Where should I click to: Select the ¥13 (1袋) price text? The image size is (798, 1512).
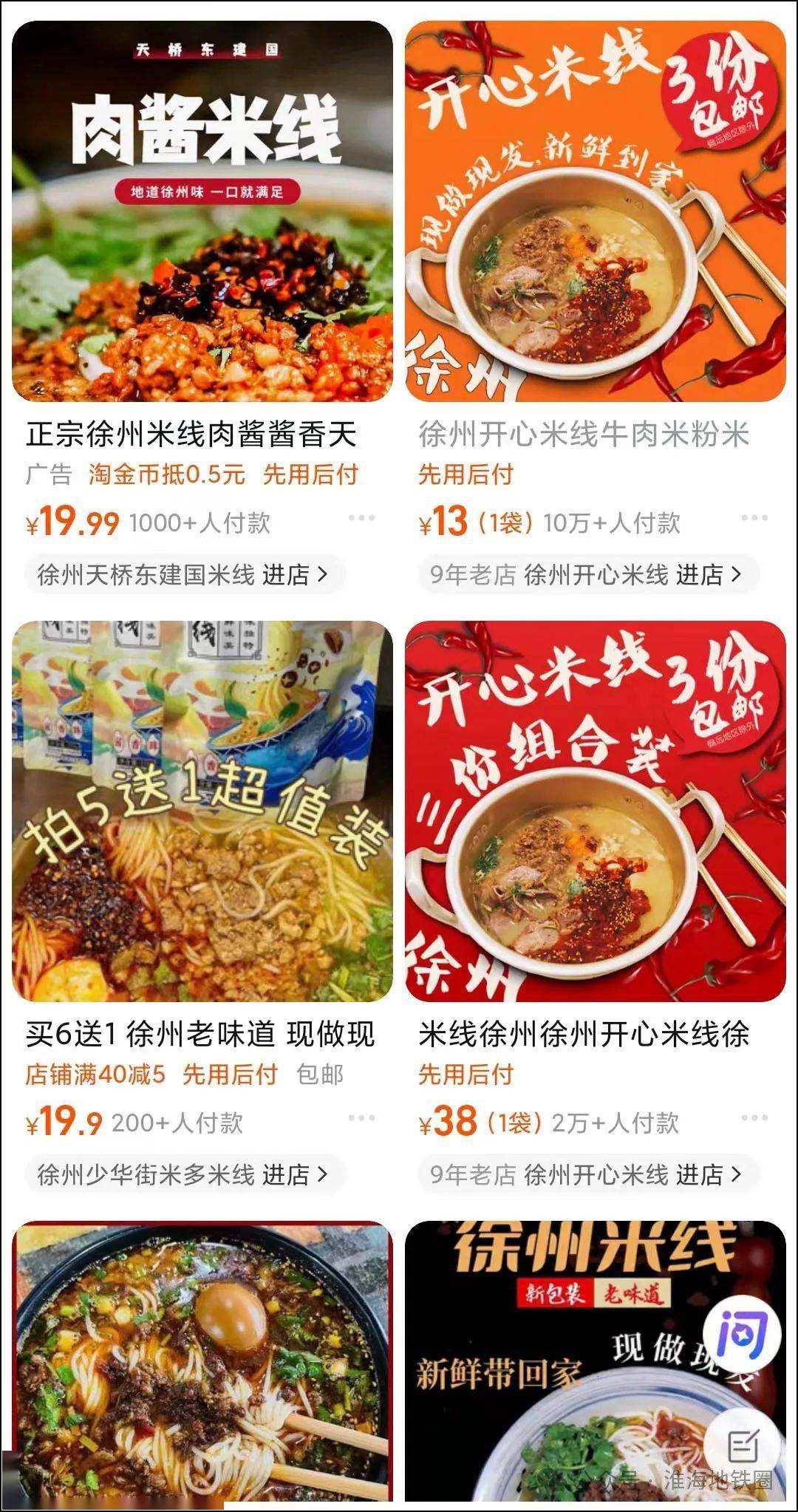(x=473, y=520)
